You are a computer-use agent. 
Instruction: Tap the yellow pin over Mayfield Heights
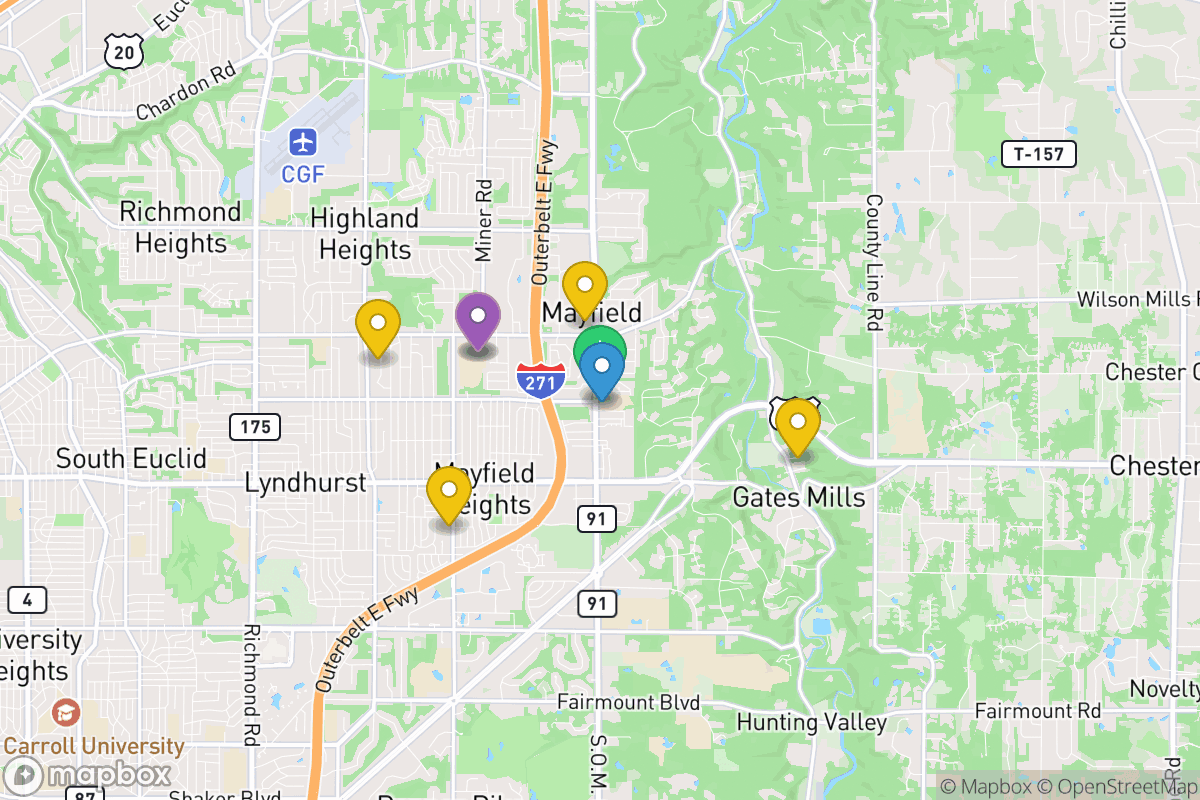point(449,491)
